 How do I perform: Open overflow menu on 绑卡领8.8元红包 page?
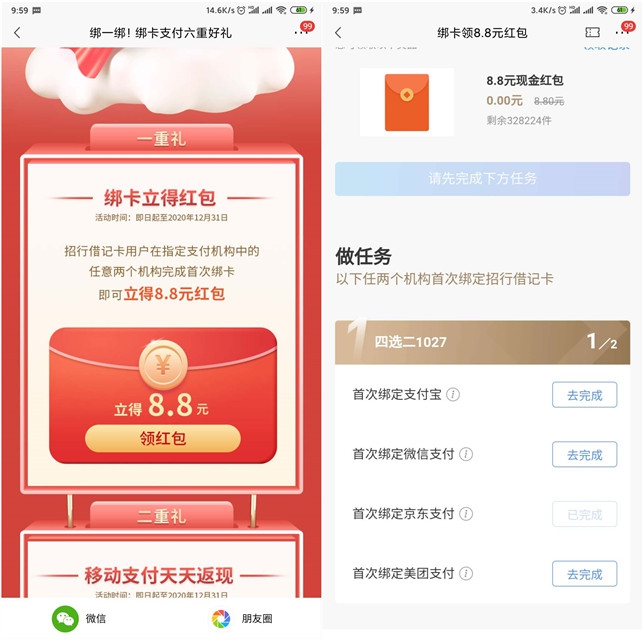(624, 33)
